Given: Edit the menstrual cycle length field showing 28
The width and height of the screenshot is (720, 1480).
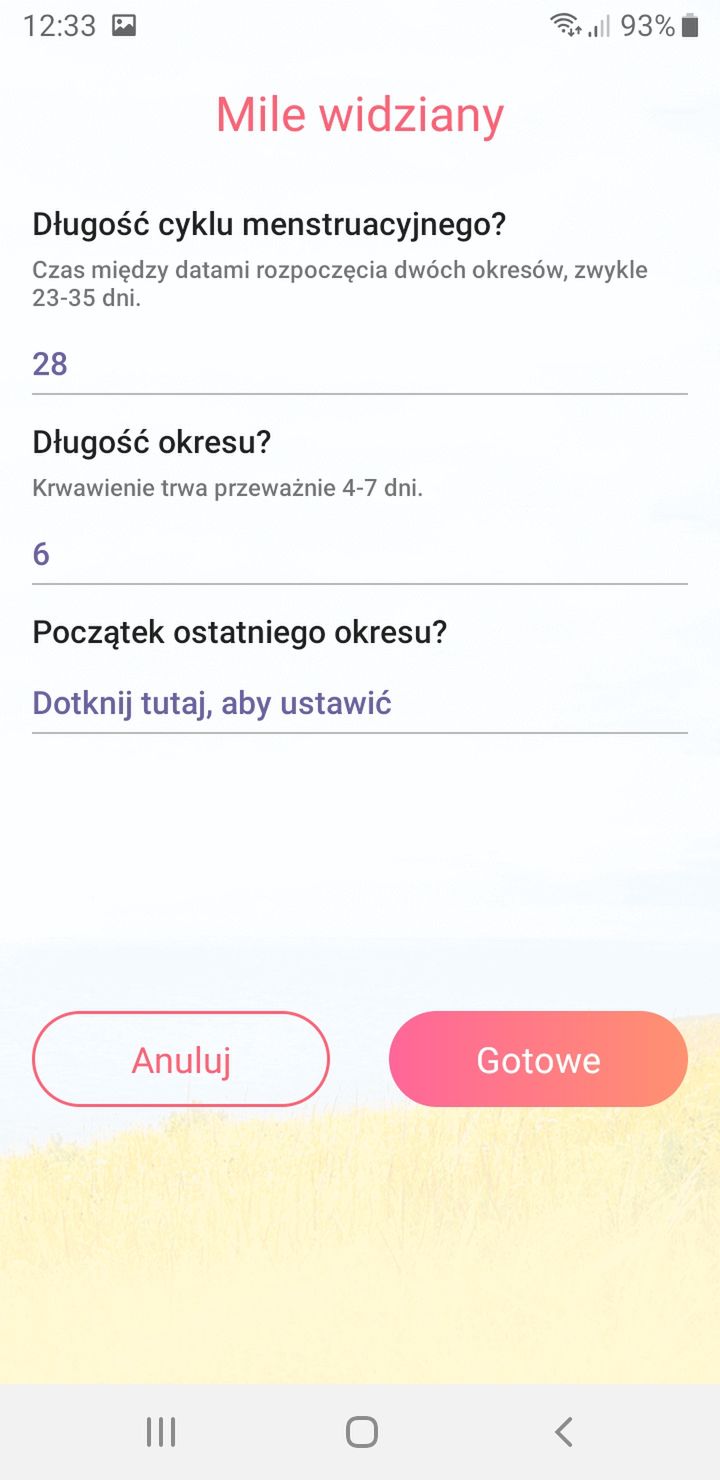Looking at the screenshot, I should (360, 364).
